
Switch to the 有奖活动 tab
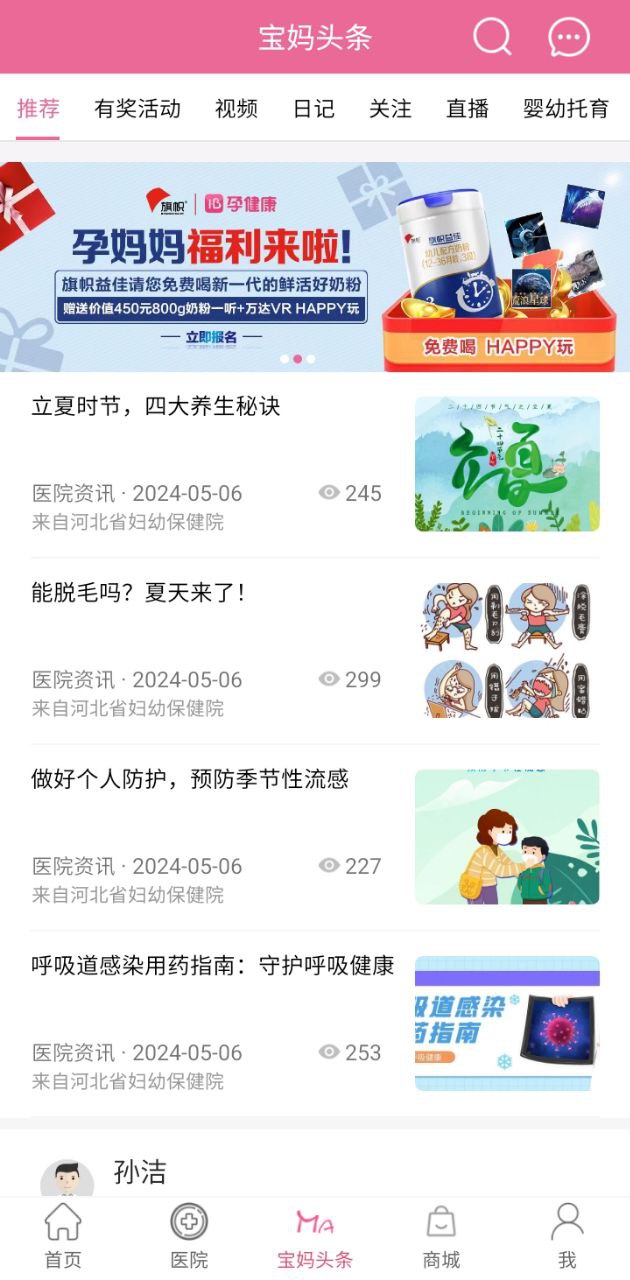tap(137, 109)
